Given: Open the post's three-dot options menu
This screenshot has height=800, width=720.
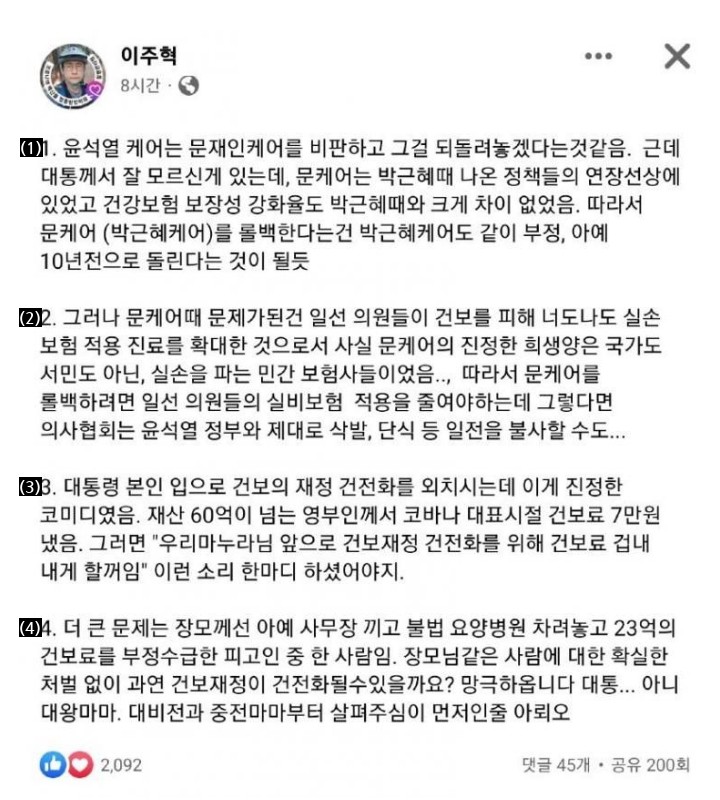Looking at the screenshot, I should (598, 57).
